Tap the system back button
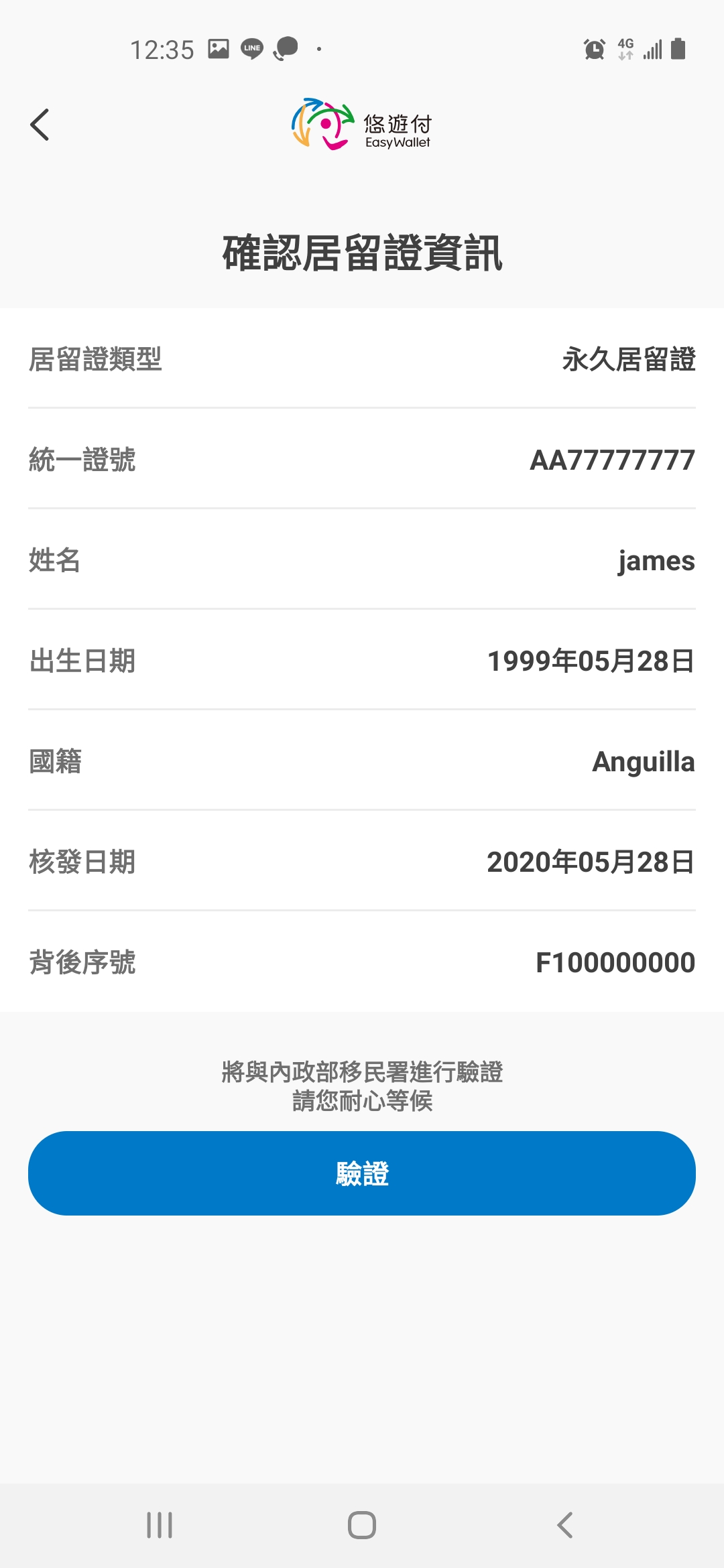Screen dimensions: 724x1568 click(x=565, y=1525)
